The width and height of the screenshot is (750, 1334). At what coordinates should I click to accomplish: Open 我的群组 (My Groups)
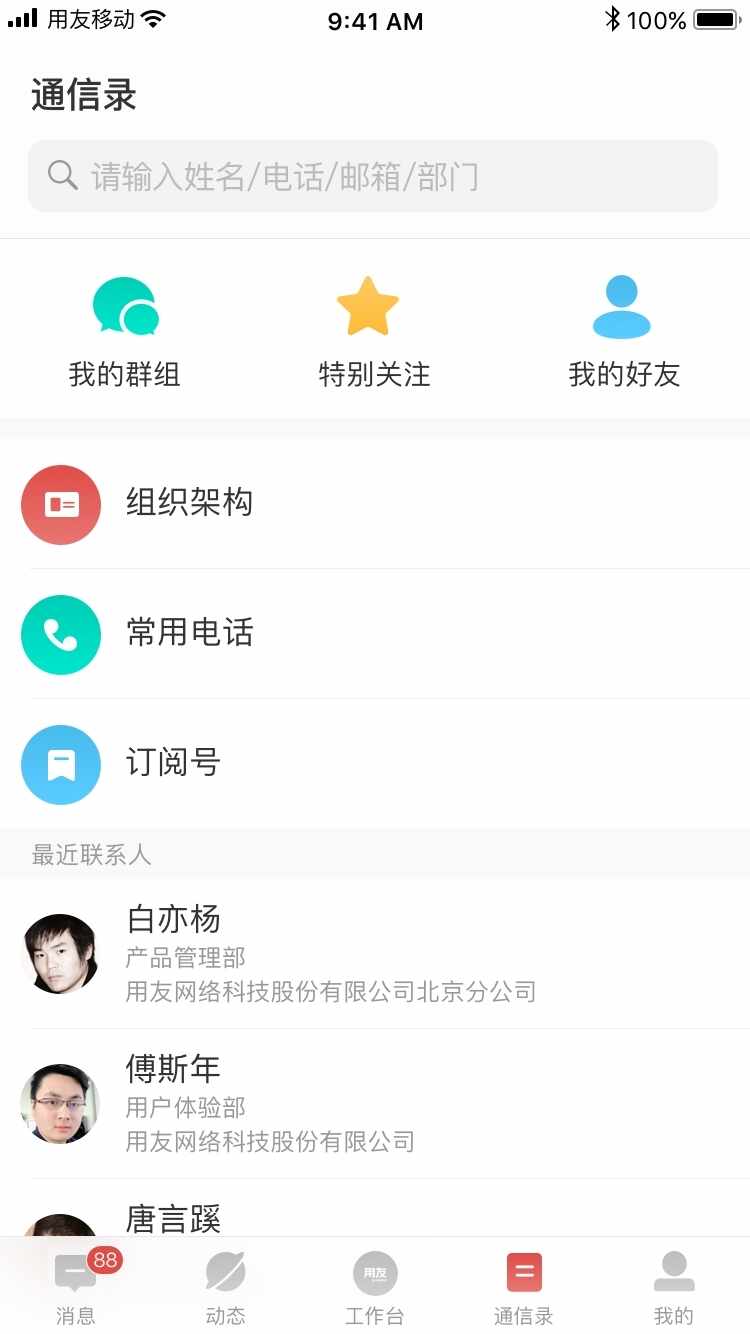point(125,330)
